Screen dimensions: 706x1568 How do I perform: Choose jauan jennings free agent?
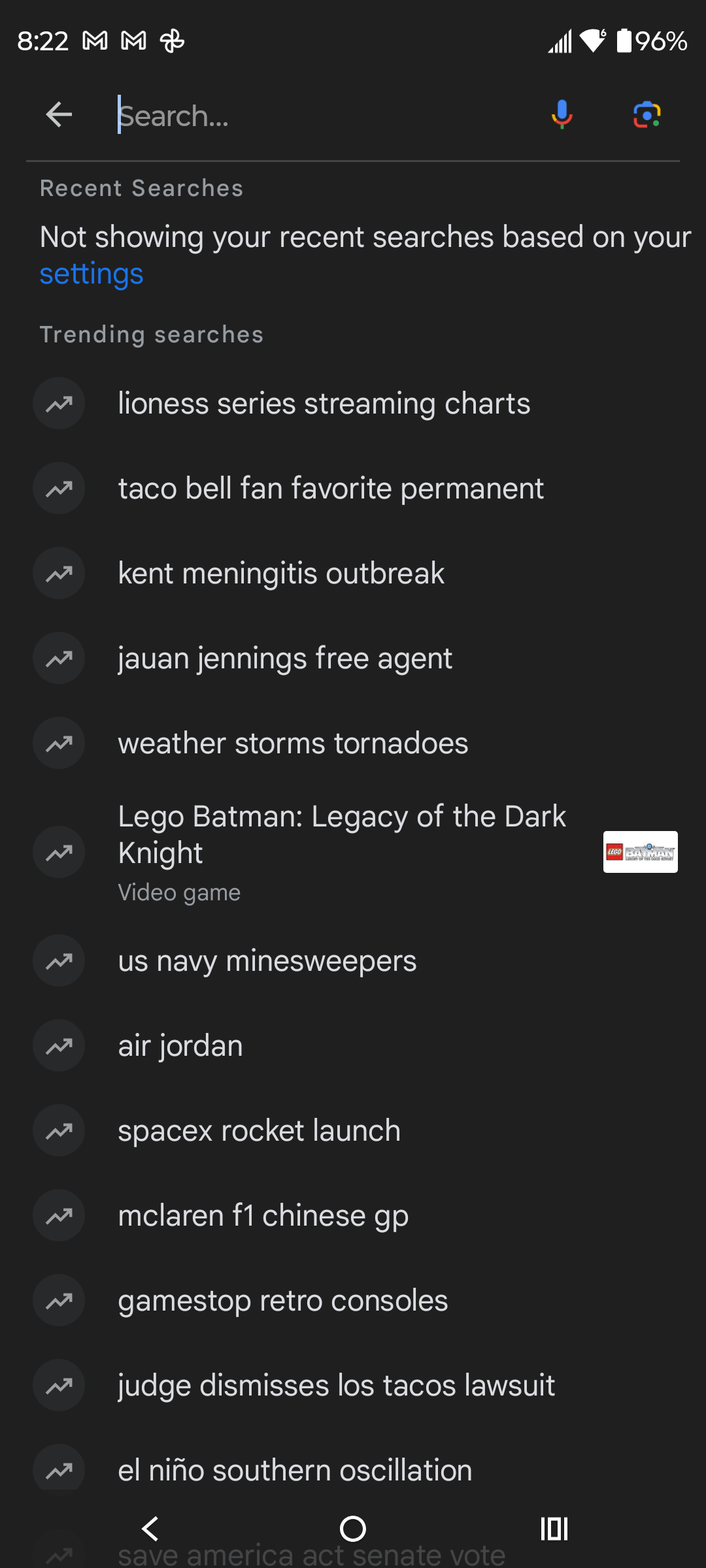pyautogui.click(x=285, y=659)
